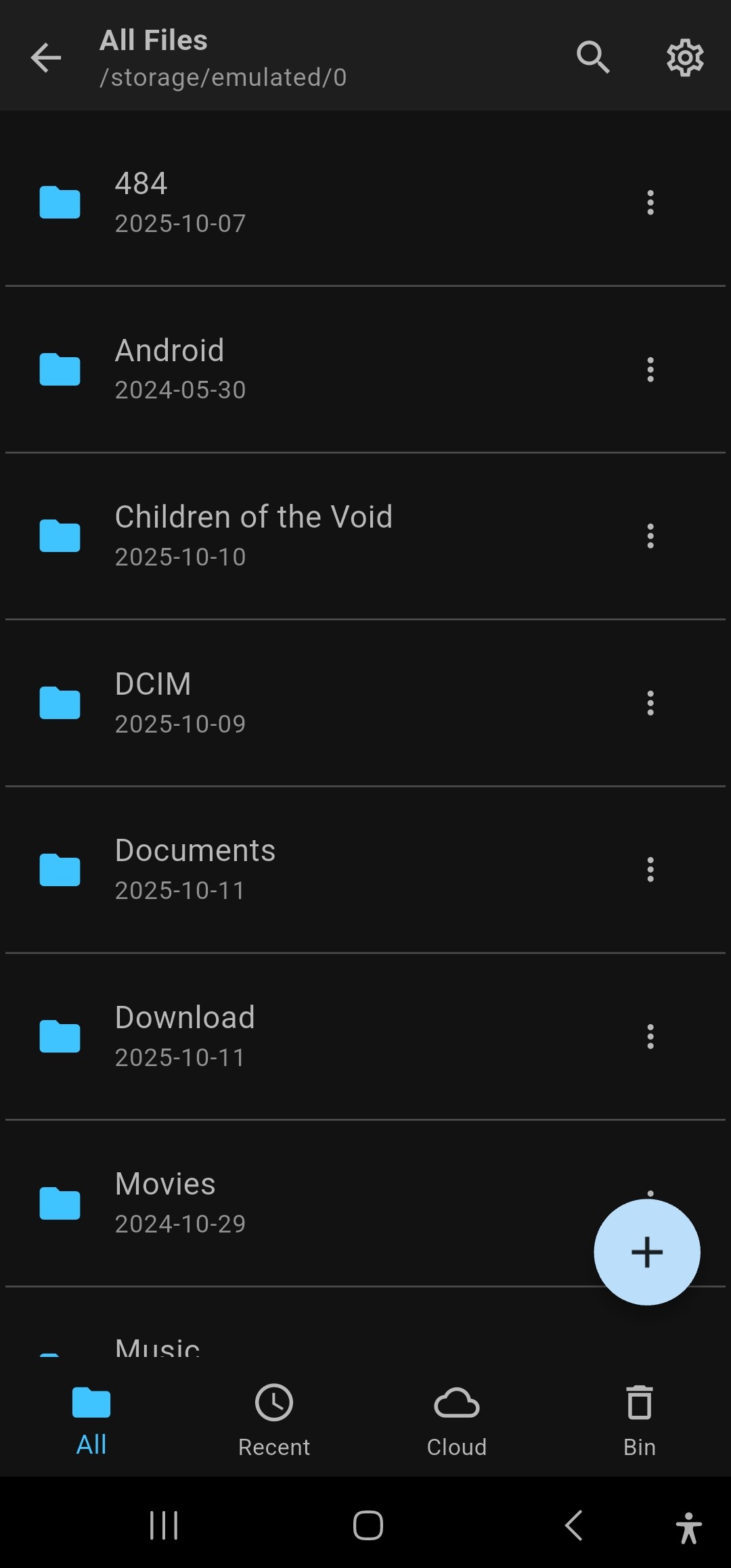
Task: Open the three-dot menu for Download
Action: point(649,1036)
